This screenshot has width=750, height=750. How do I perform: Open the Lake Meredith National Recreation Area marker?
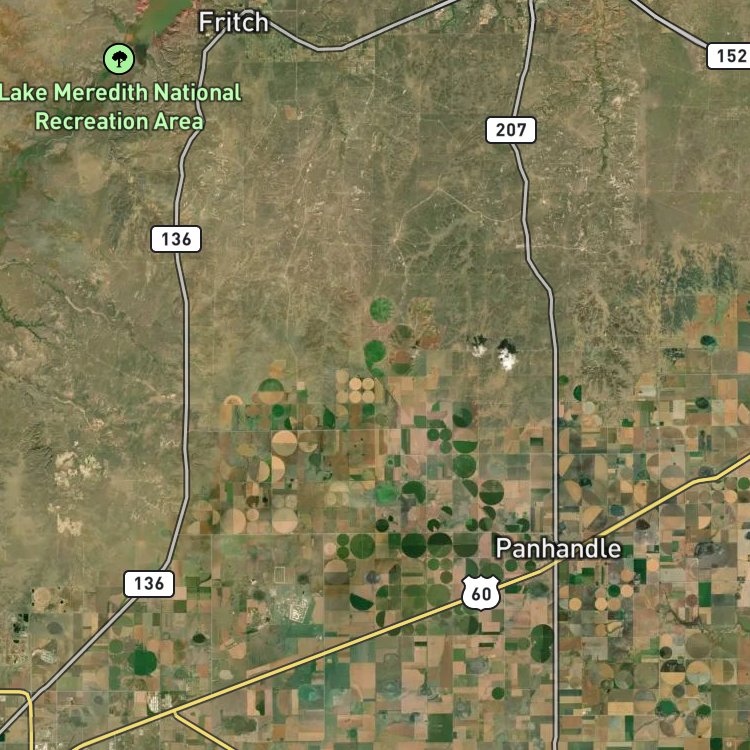(x=119, y=59)
